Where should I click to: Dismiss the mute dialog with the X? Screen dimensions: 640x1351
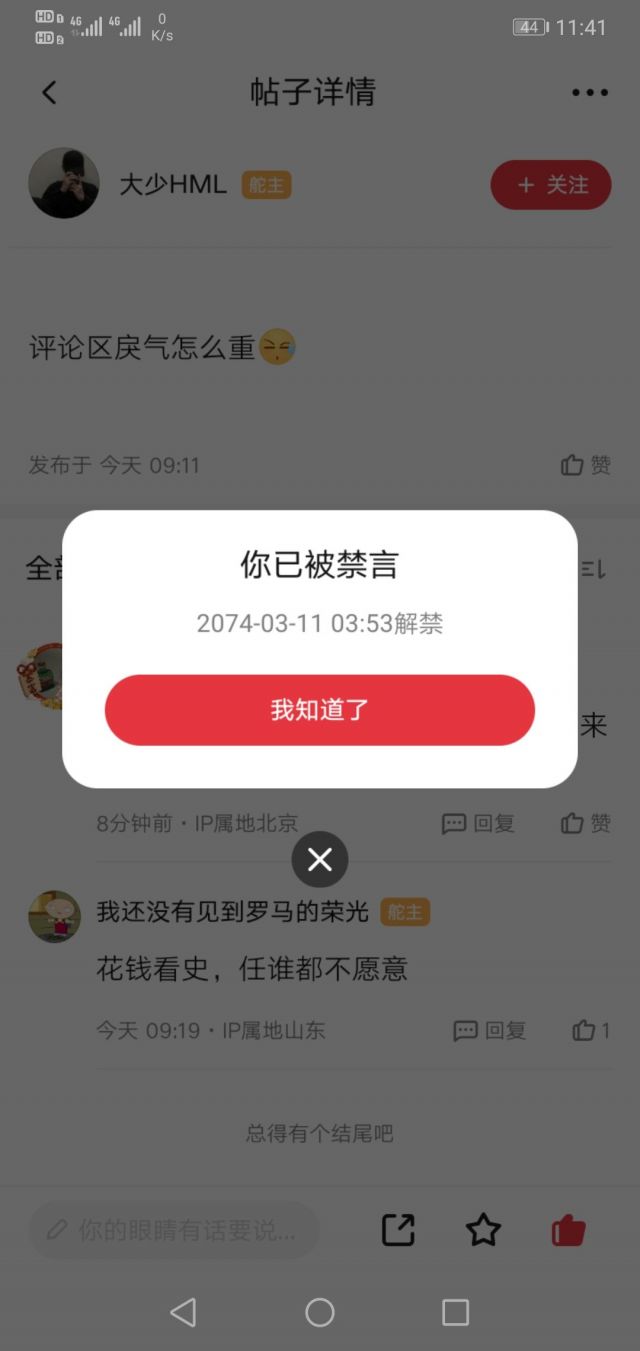click(320, 859)
